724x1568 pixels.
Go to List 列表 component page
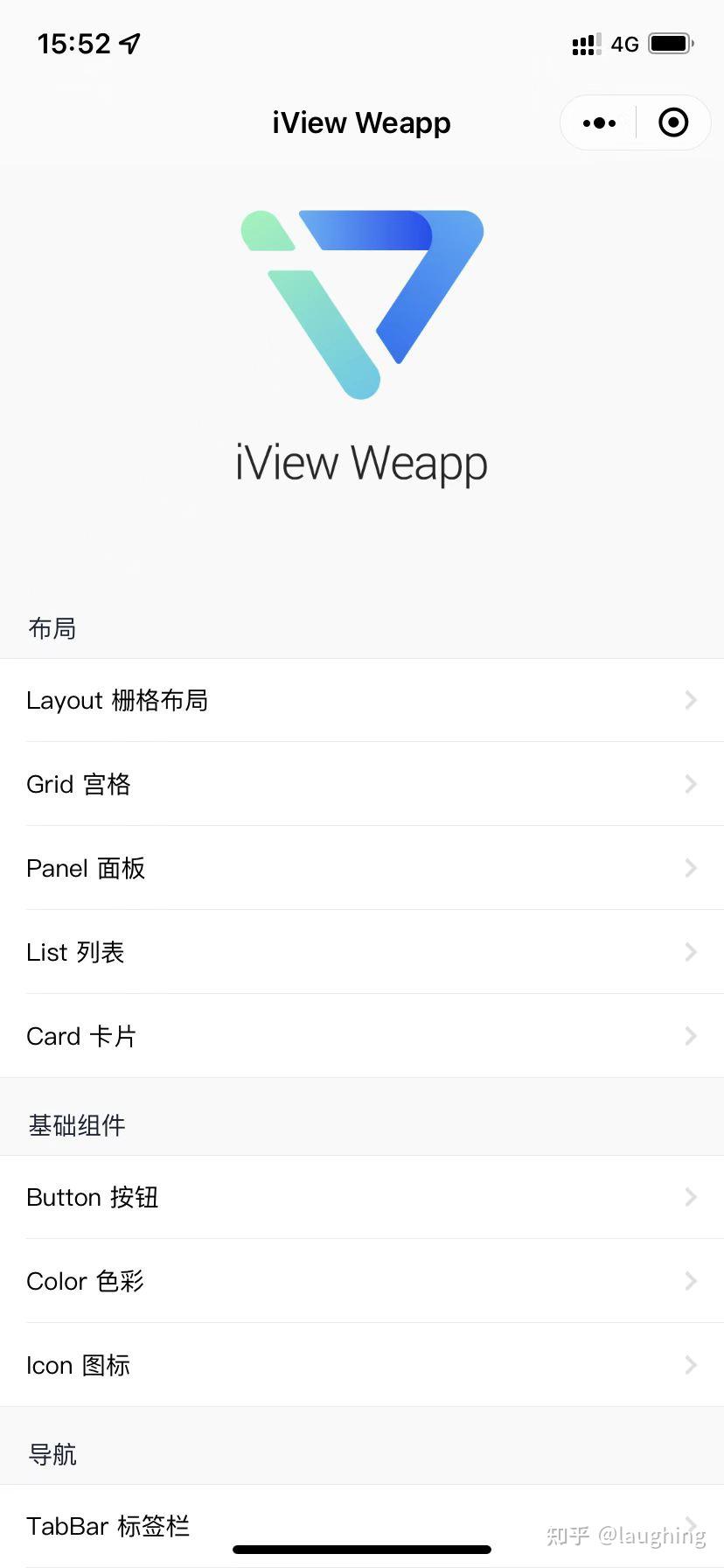362,952
